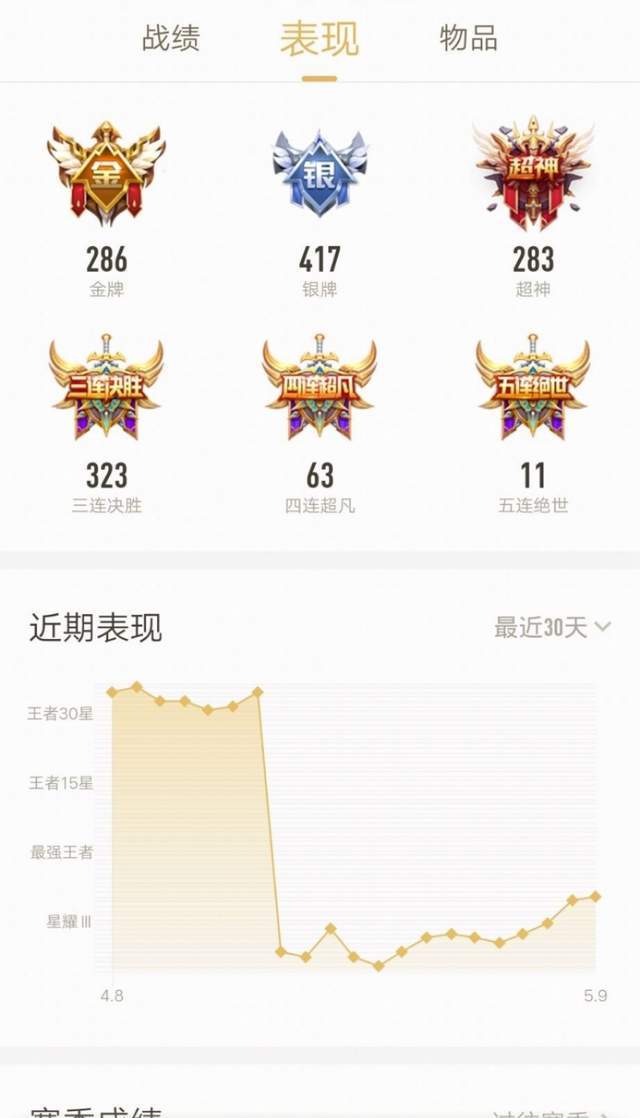The width and height of the screenshot is (640, 1118).
Task: Select the 表现 tab
Action: [319, 39]
